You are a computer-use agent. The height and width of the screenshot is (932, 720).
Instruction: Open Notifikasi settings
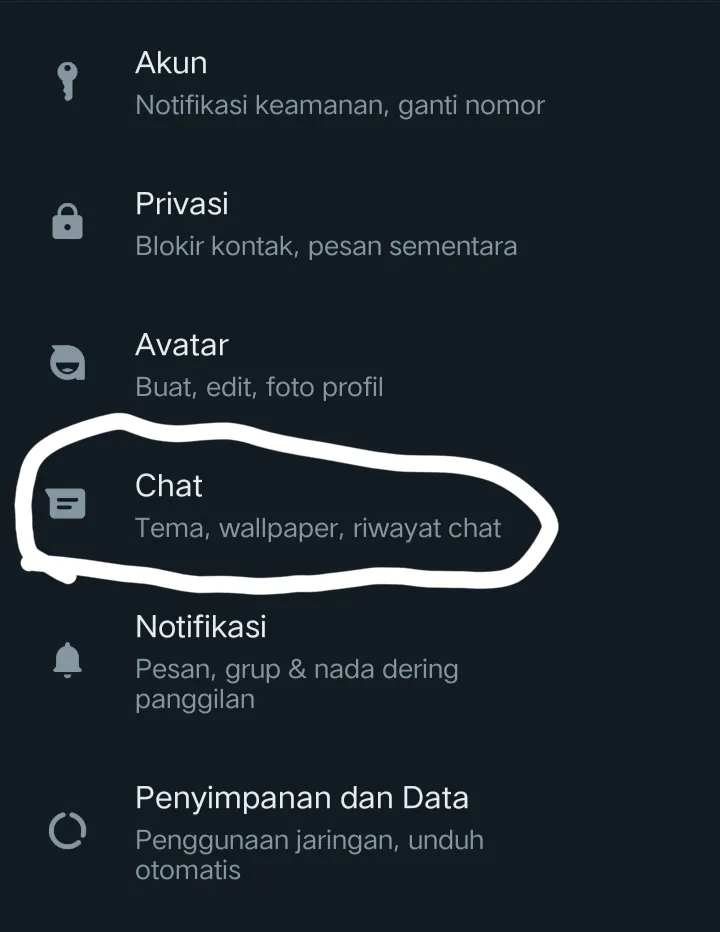(296, 661)
